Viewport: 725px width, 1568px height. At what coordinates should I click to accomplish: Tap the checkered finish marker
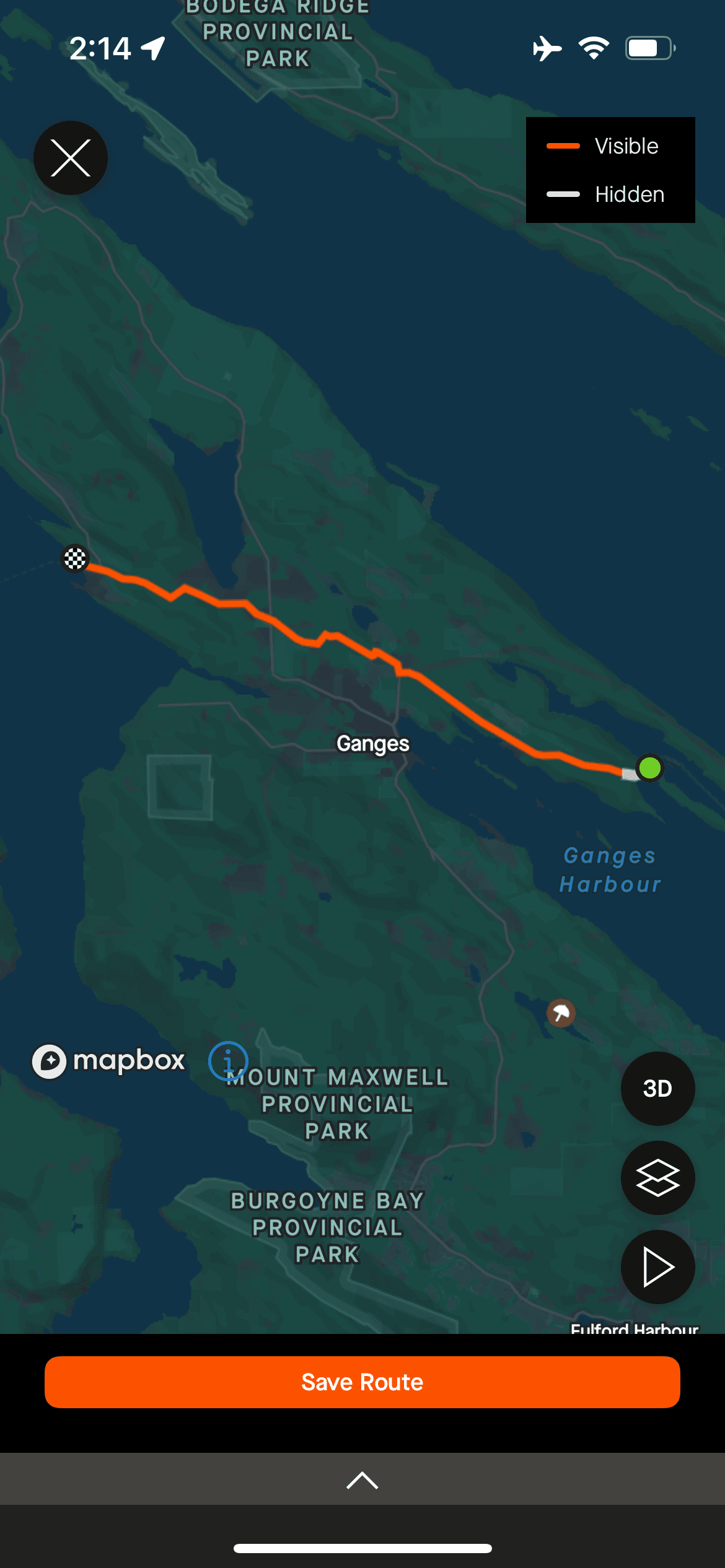[75, 559]
